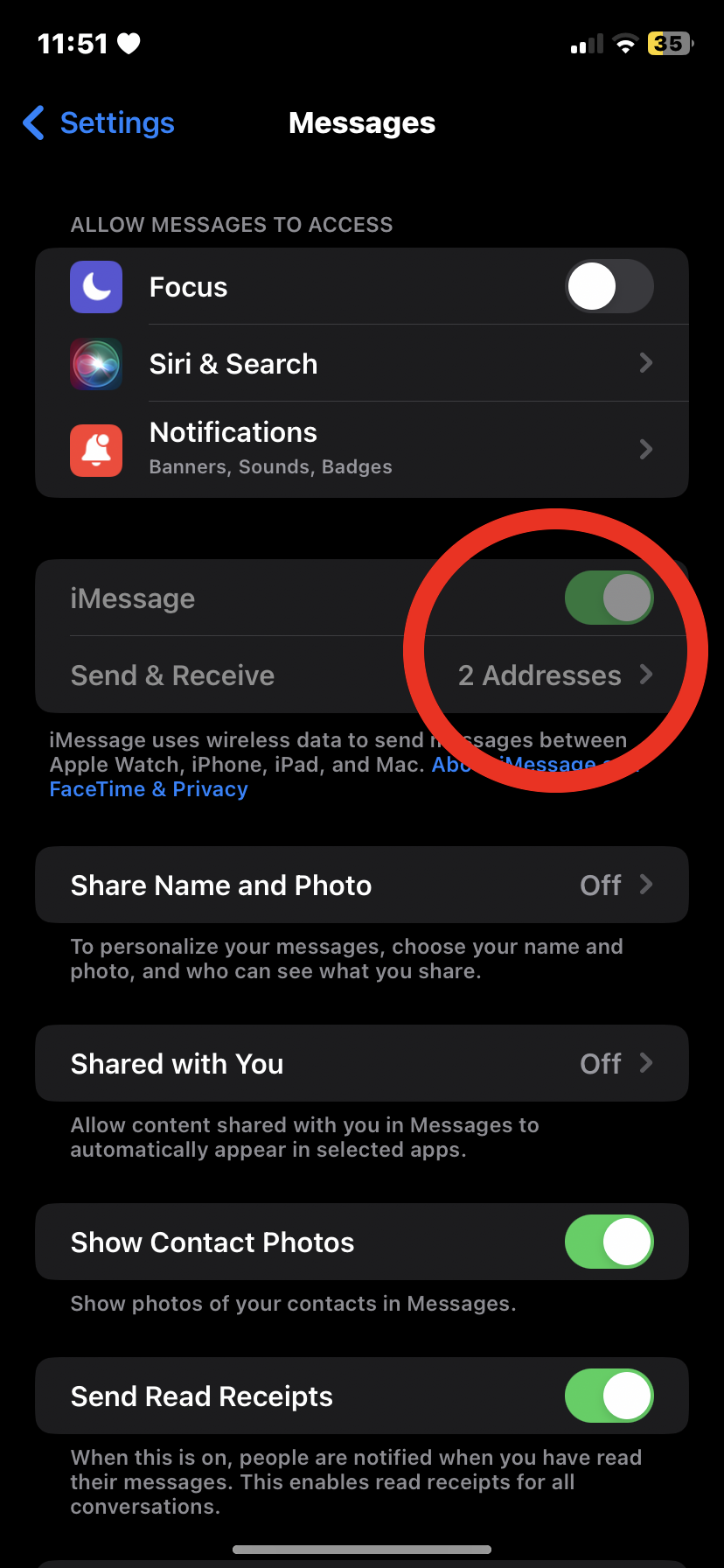Go back to Settings
724x1568 pixels.
pyautogui.click(x=99, y=123)
